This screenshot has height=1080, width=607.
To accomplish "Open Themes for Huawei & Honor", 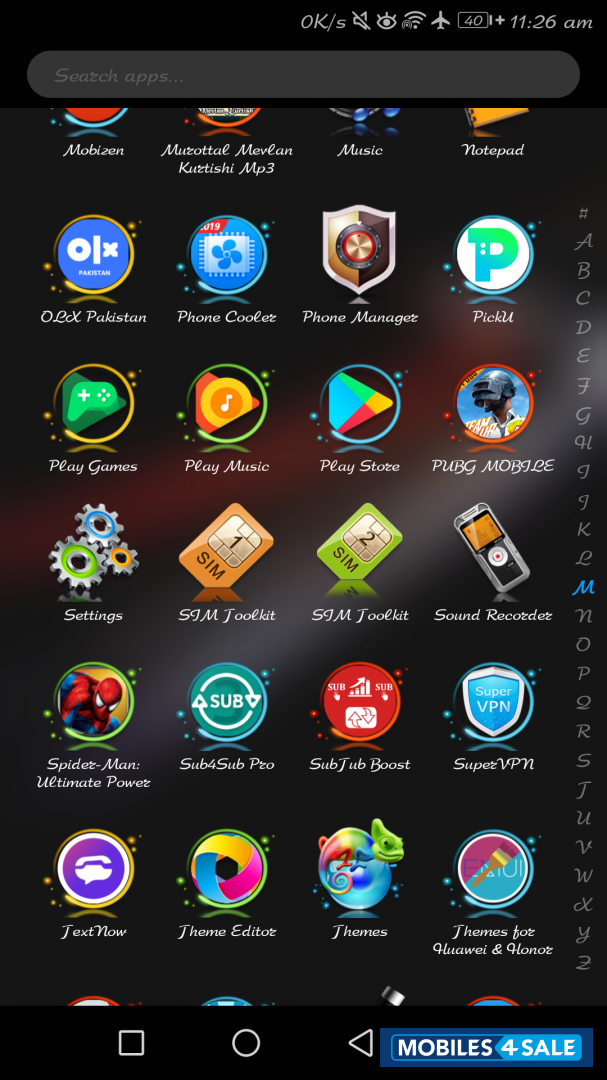I will (493, 870).
